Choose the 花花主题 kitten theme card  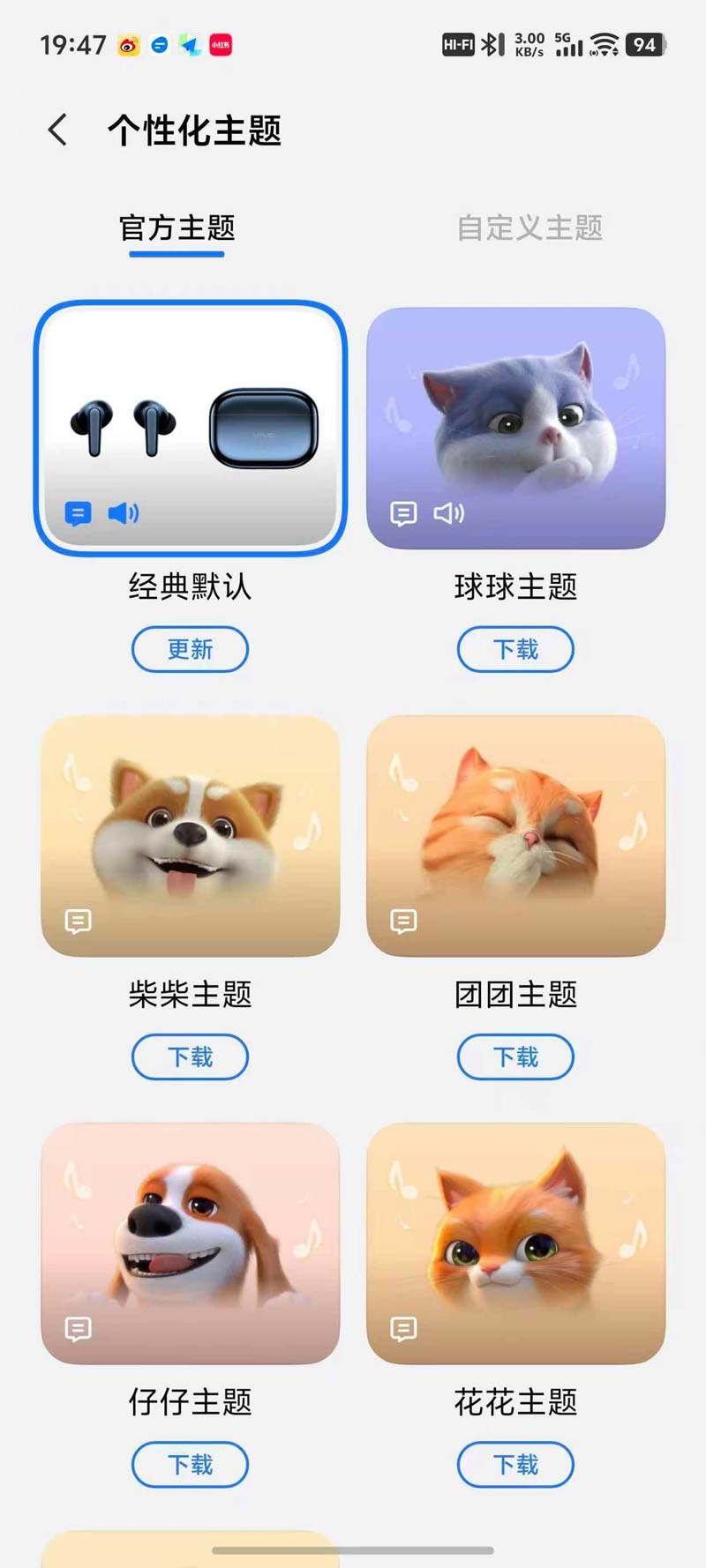coord(515,1243)
